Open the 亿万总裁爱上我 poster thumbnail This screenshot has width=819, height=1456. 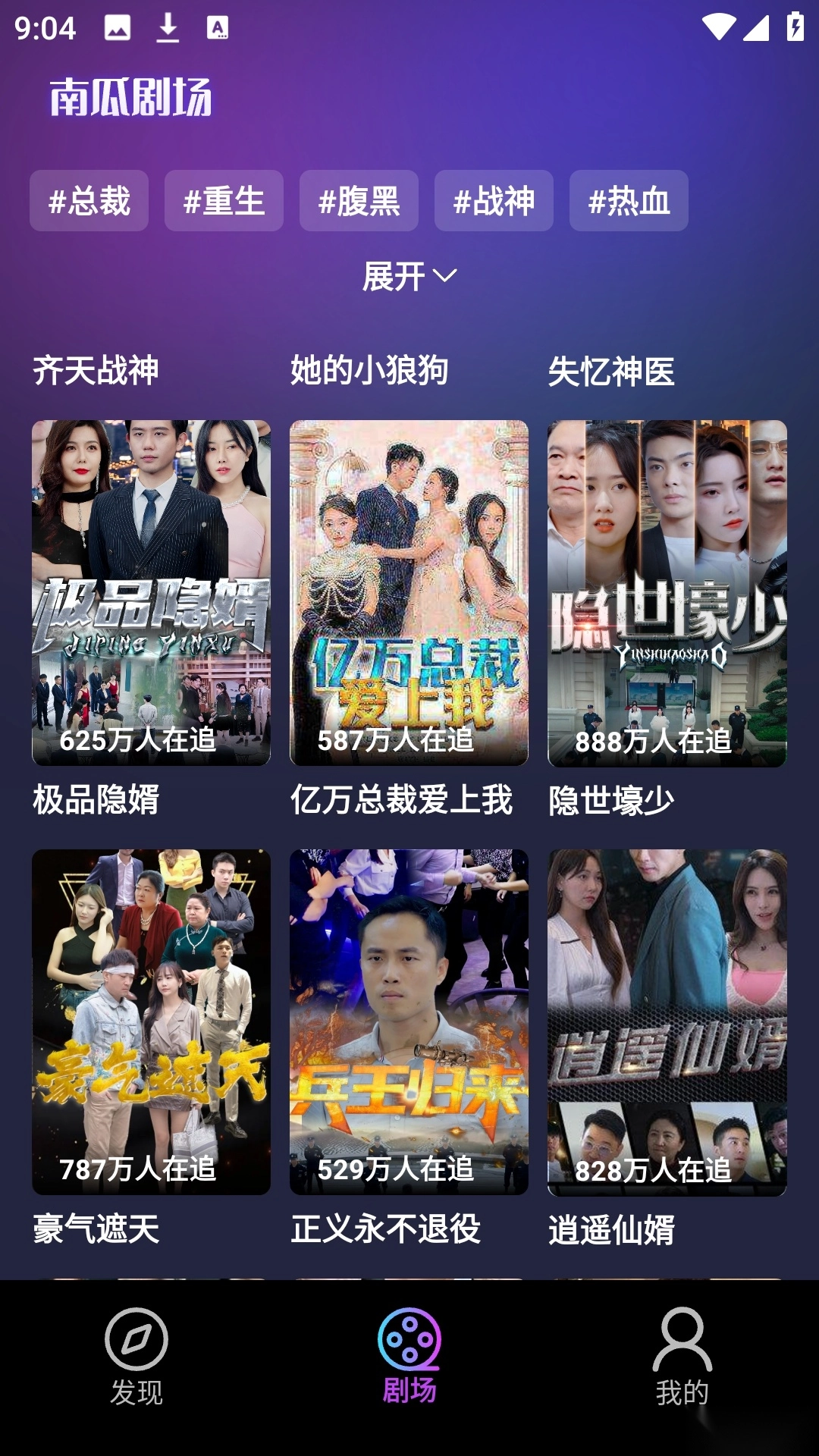click(x=408, y=591)
